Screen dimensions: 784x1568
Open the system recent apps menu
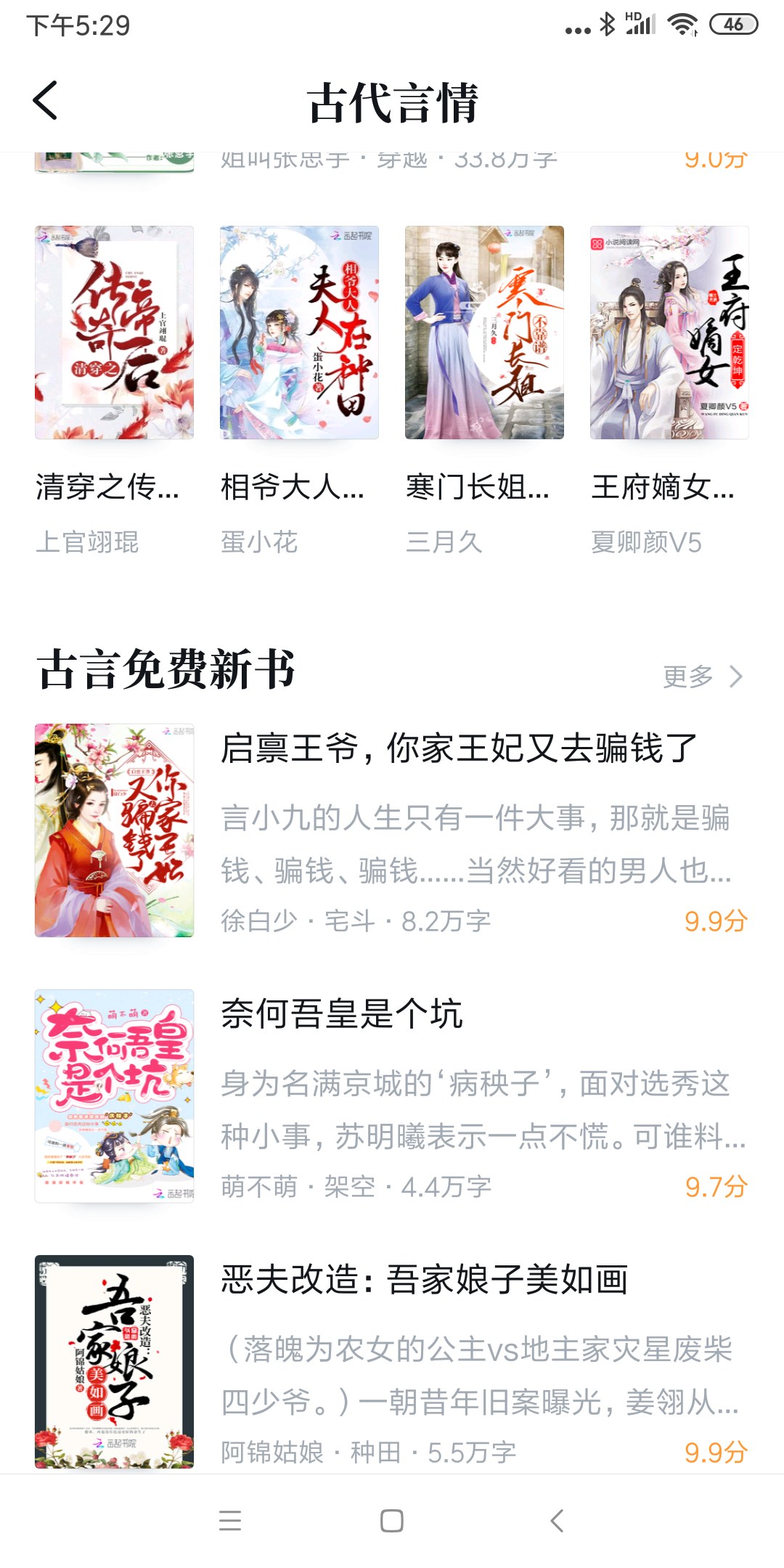coord(230,1521)
